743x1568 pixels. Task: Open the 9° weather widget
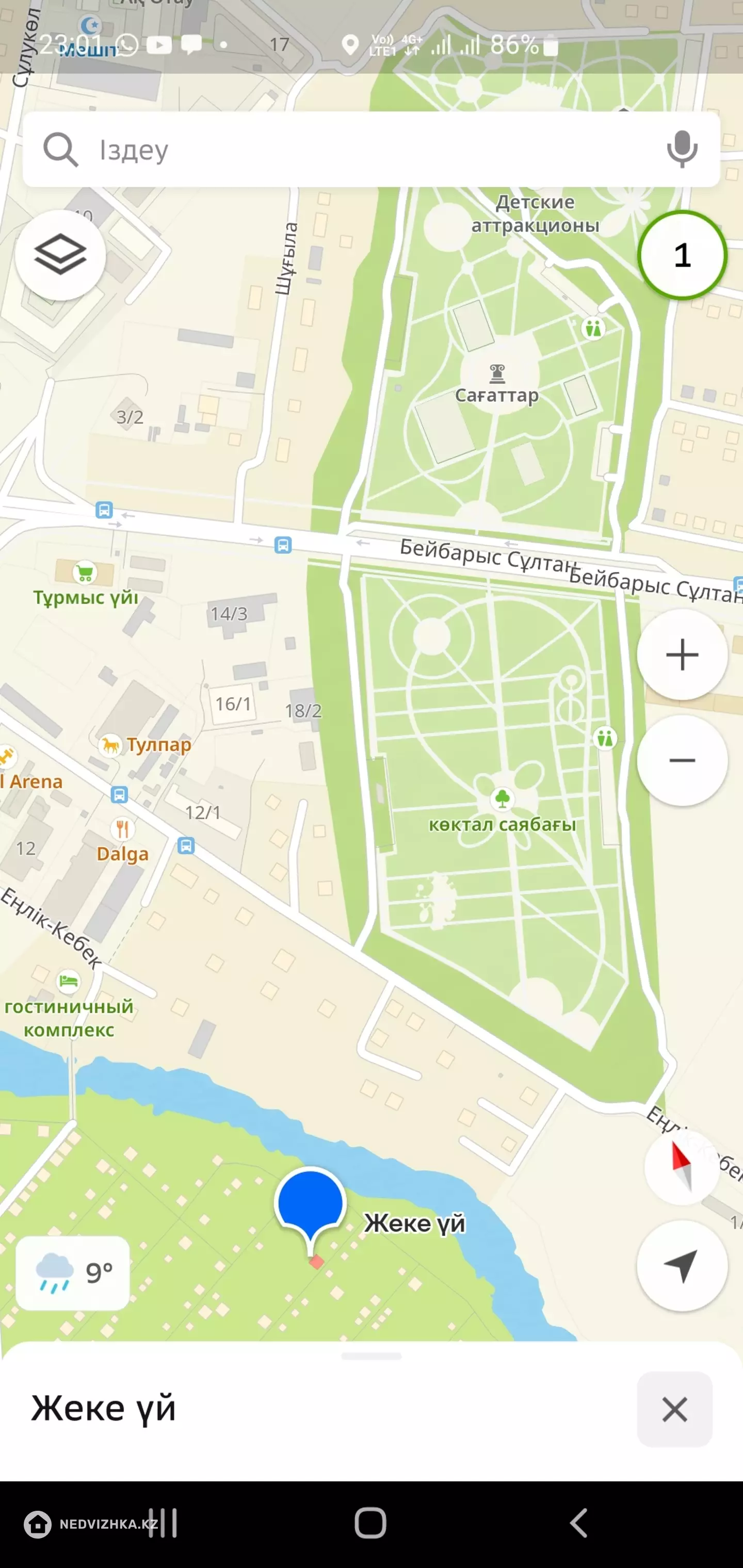coord(72,1272)
